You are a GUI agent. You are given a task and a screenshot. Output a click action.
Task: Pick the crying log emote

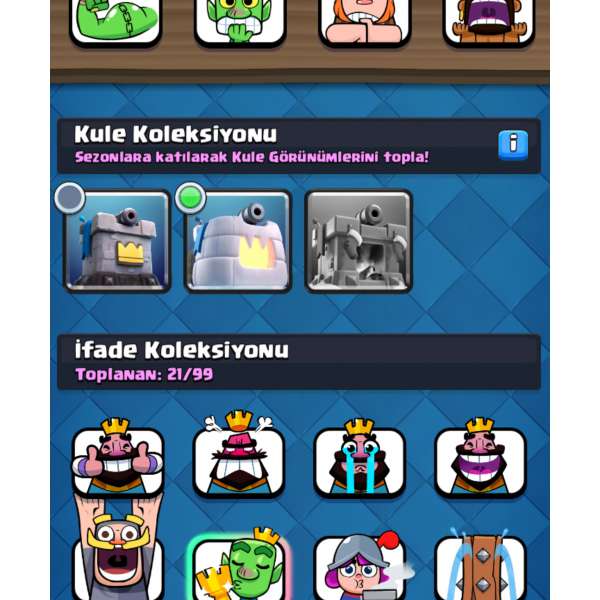tap(480, 566)
